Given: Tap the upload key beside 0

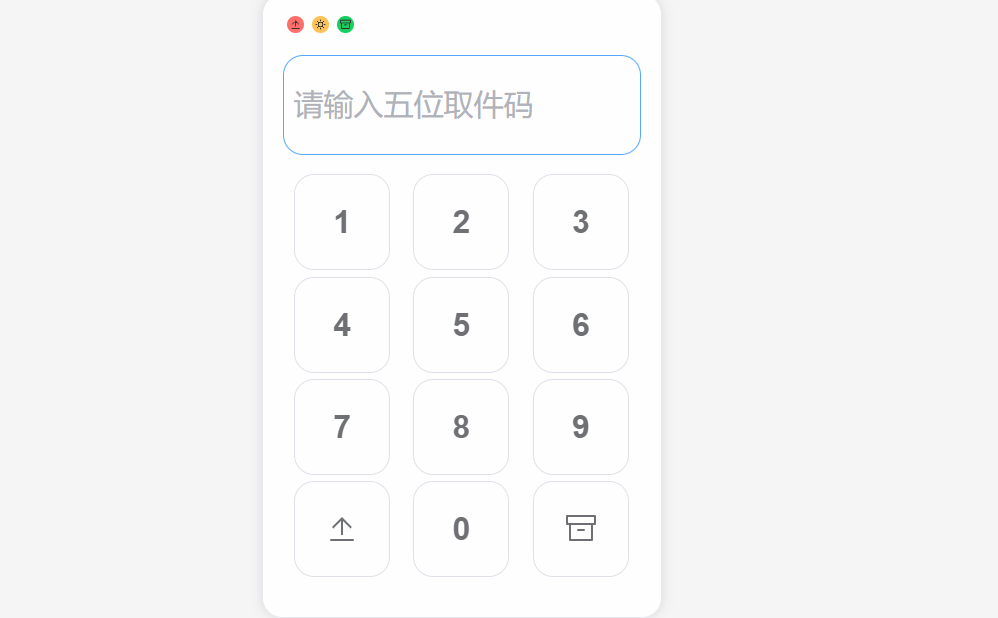Looking at the screenshot, I should pos(342,529).
